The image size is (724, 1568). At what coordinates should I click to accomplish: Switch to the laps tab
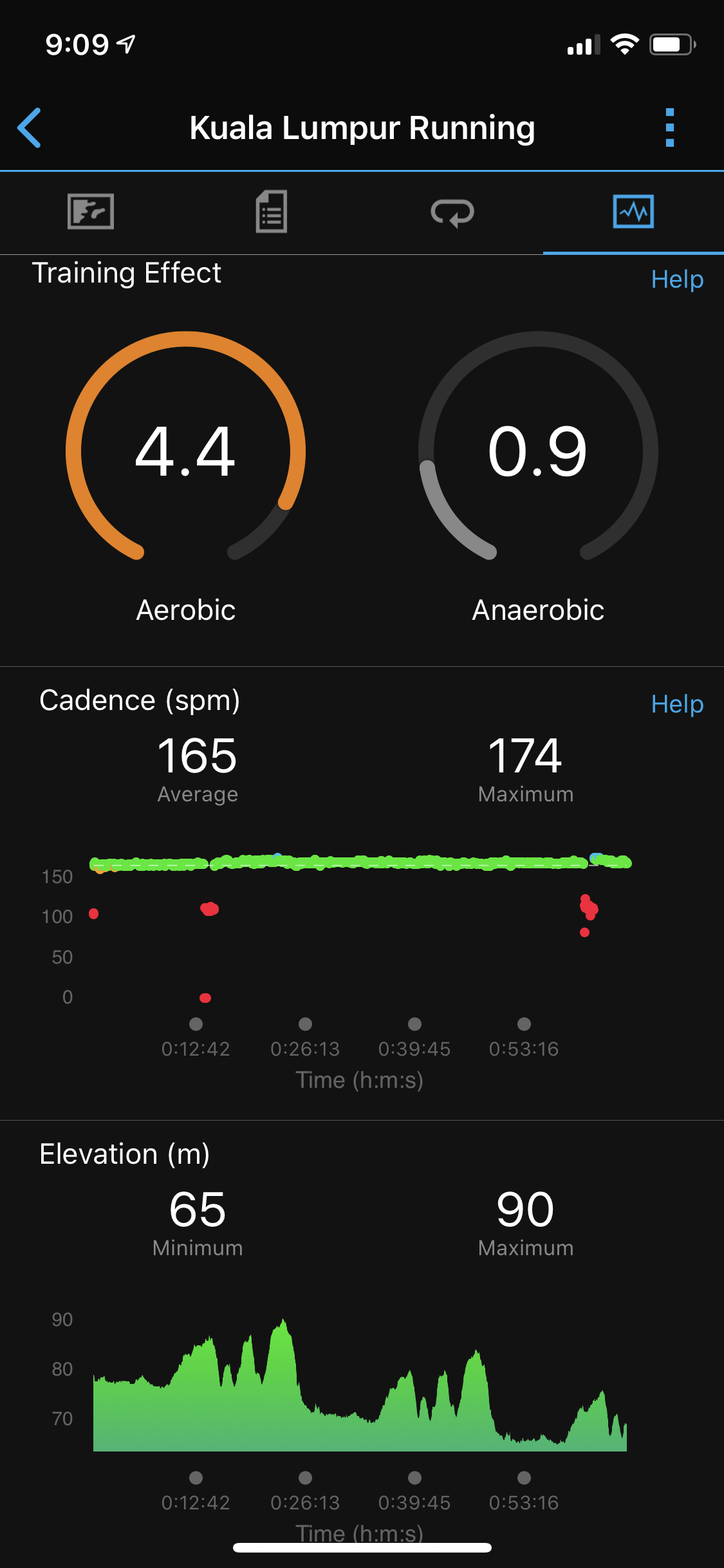click(452, 212)
